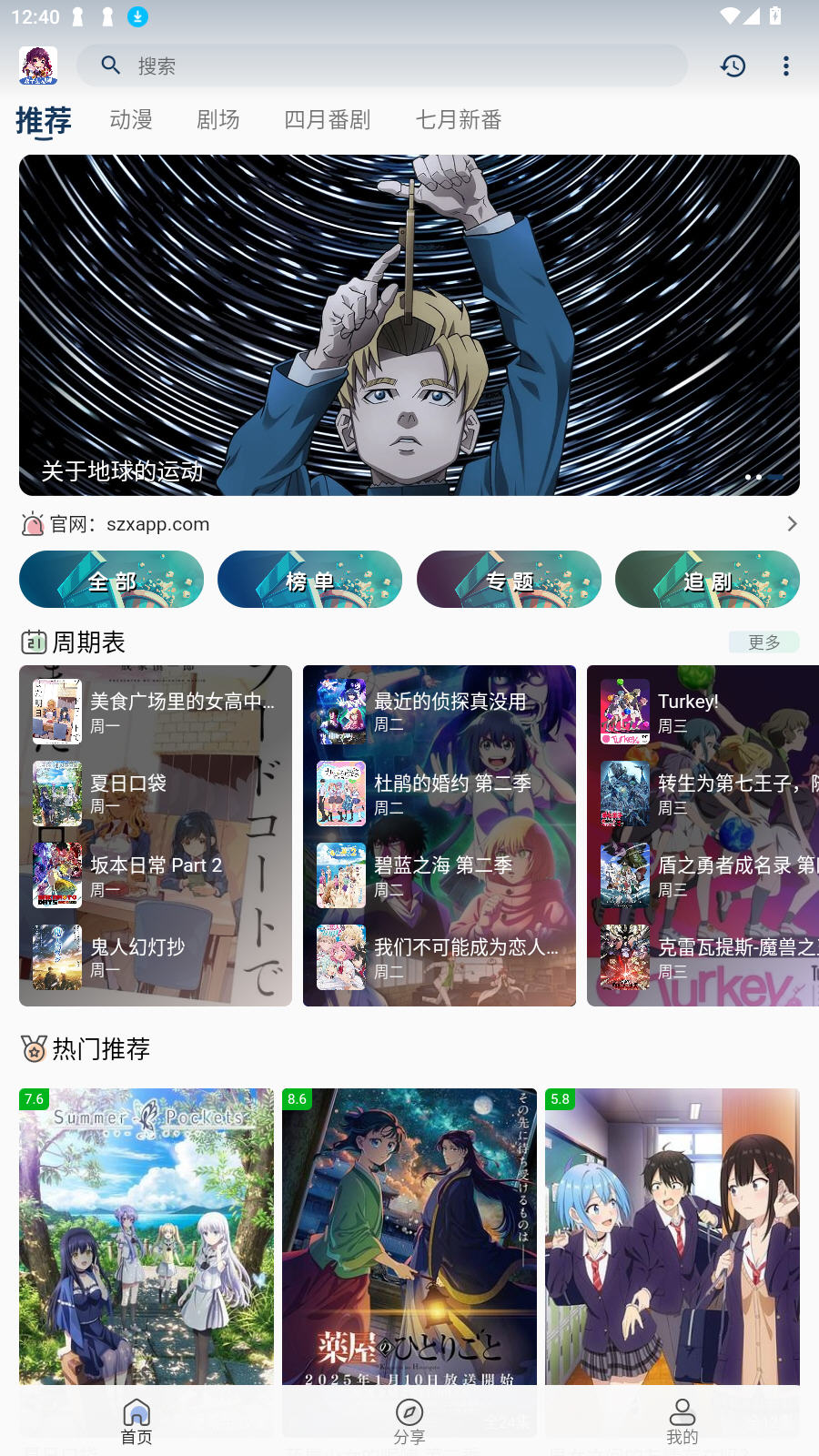Open 夏日口袋 in Monday schedule
Screen dimensions: 819x1456
(127, 793)
